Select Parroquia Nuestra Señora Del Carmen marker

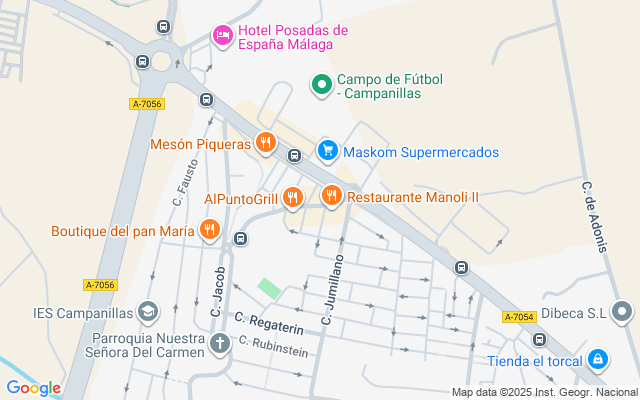221,345
